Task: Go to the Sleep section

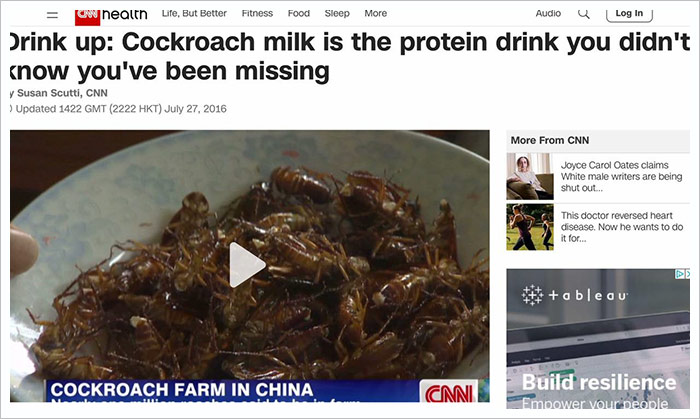Action: point(337,14)
